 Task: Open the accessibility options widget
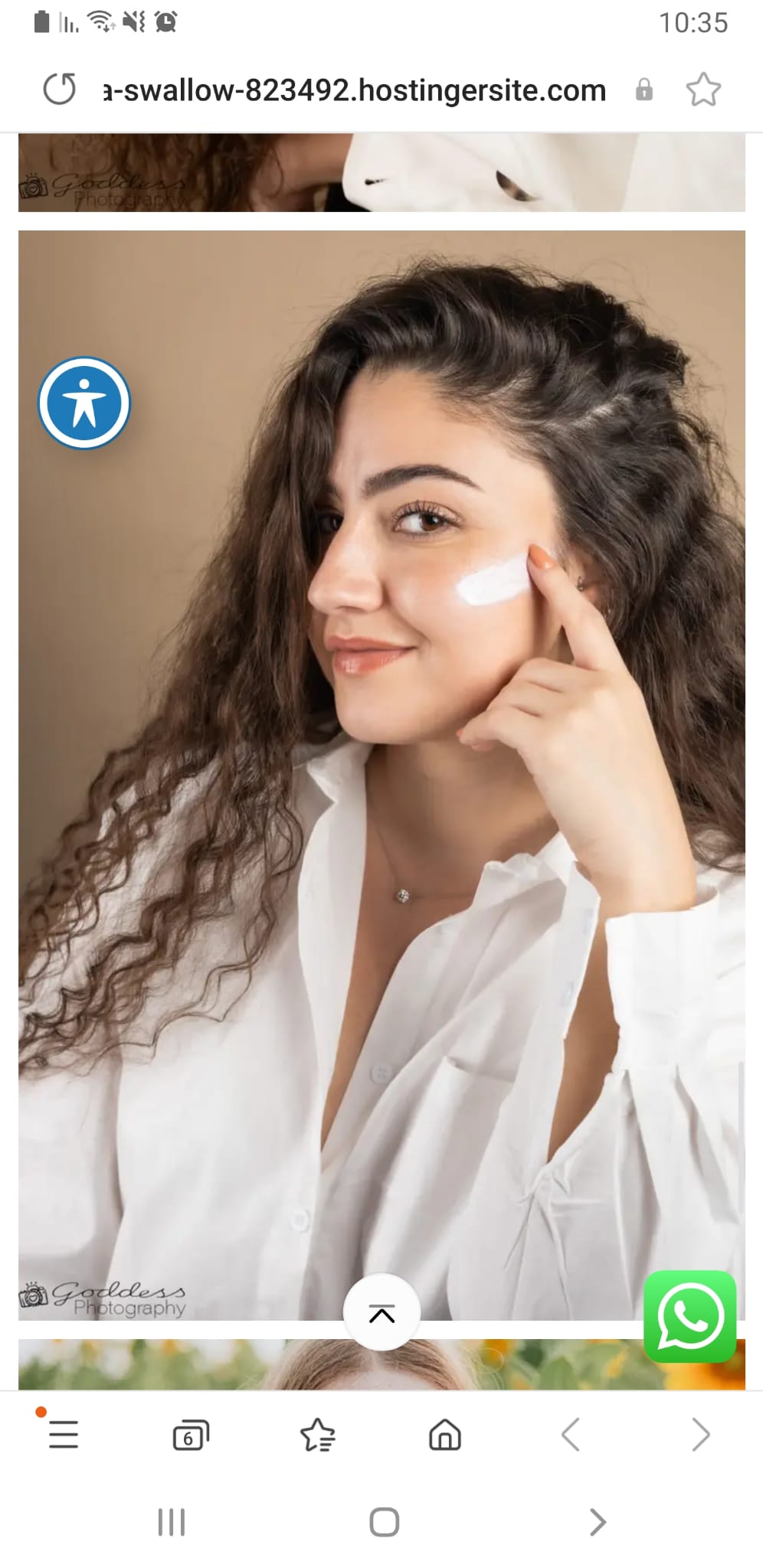pos(84,403)
